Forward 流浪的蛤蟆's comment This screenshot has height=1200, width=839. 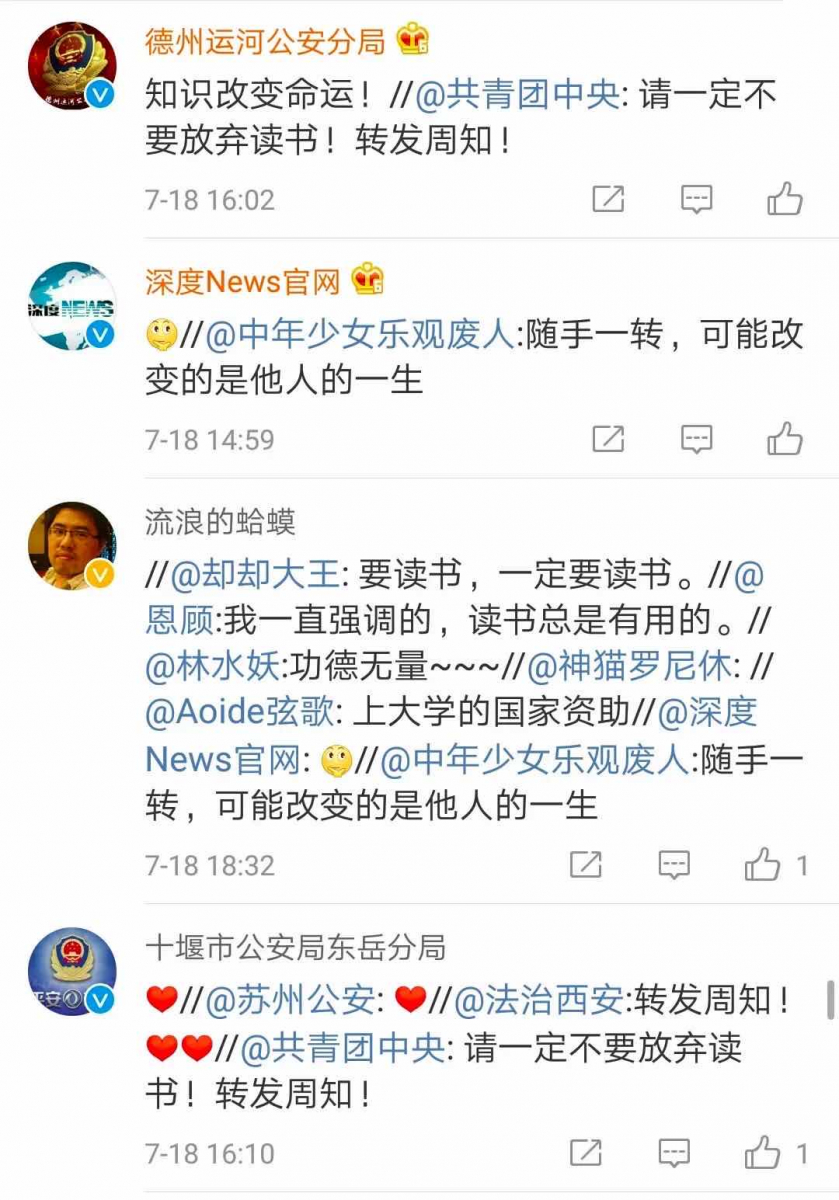point(586,865)
